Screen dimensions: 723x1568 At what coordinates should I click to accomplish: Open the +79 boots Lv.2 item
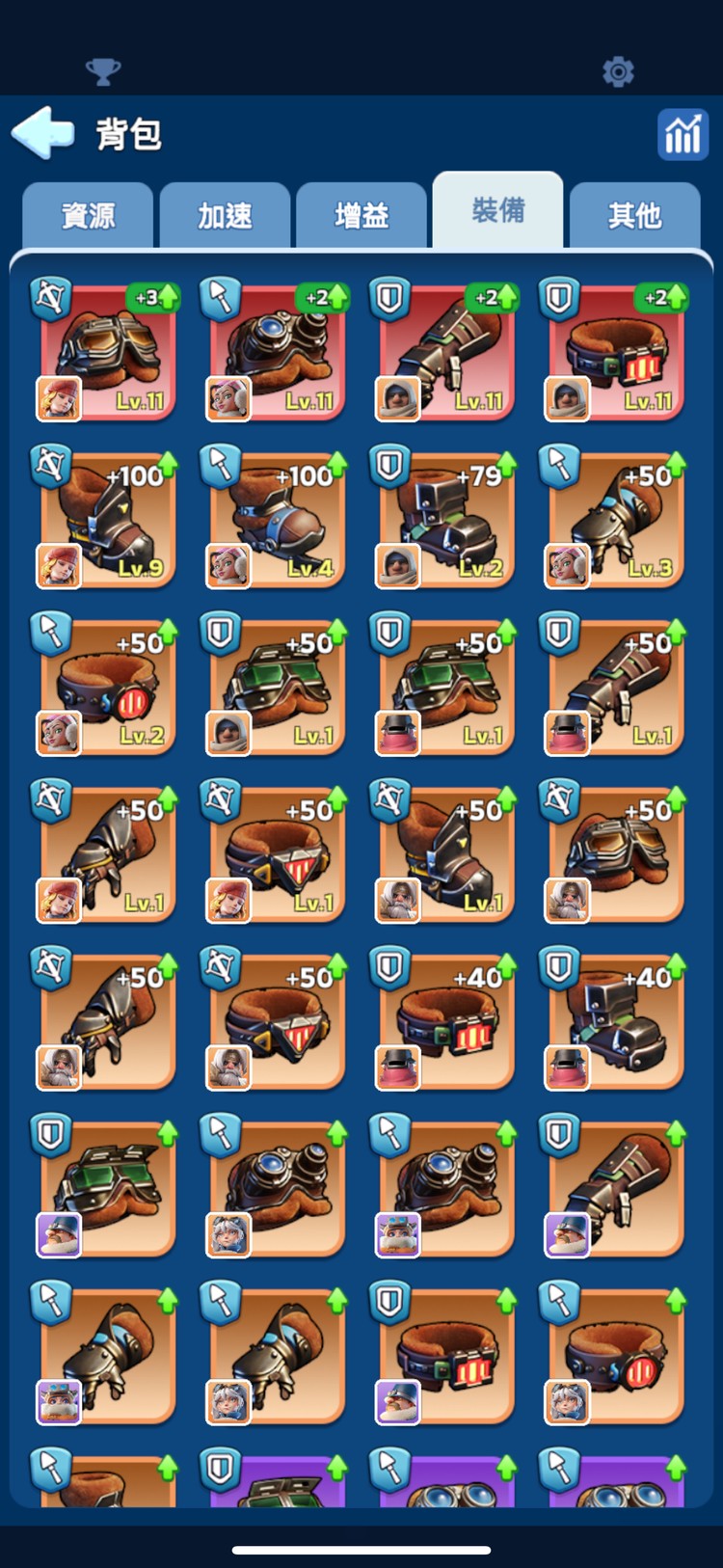[x=446, y=520]
